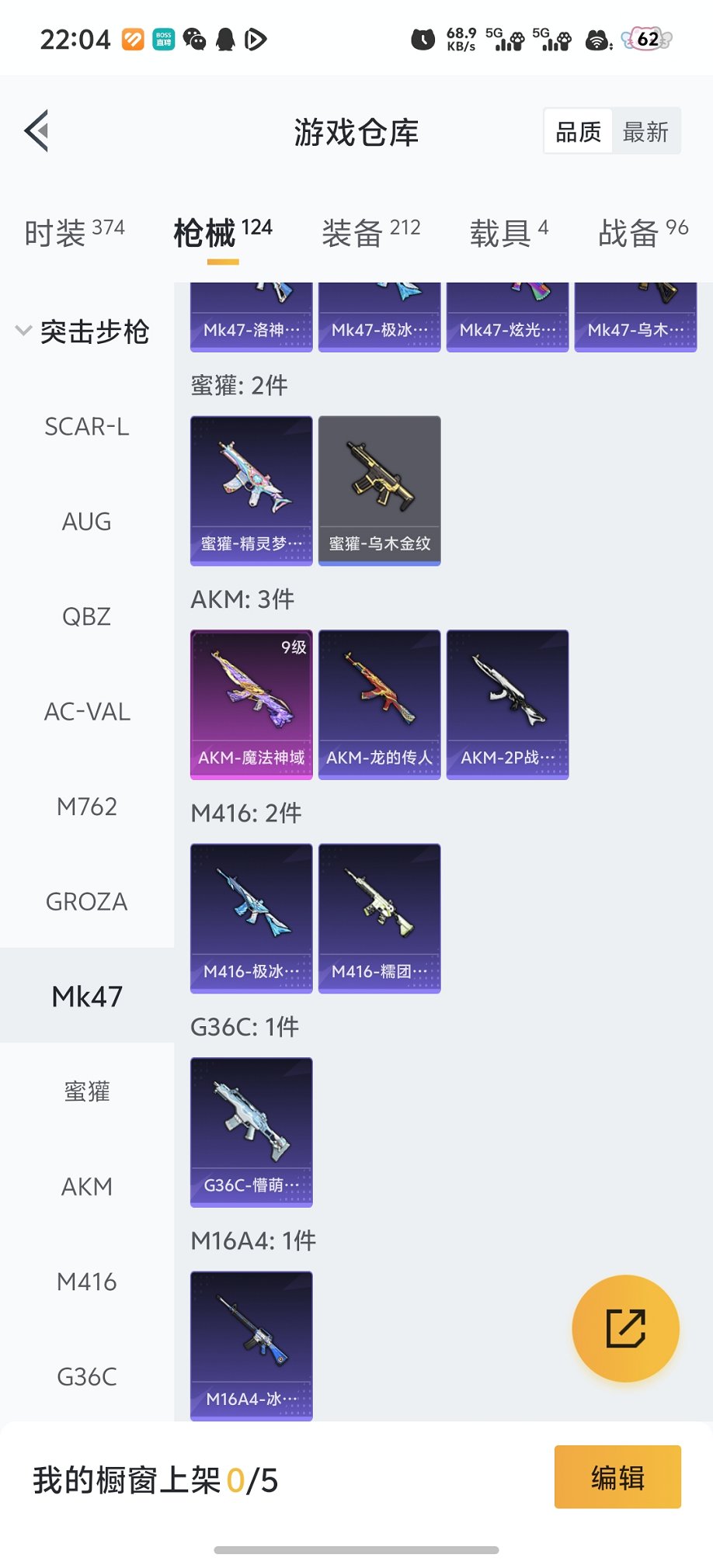View the M16A4-冰 skin tile
Viewport: 713px width, 1568px height.
click(252, 1345)
